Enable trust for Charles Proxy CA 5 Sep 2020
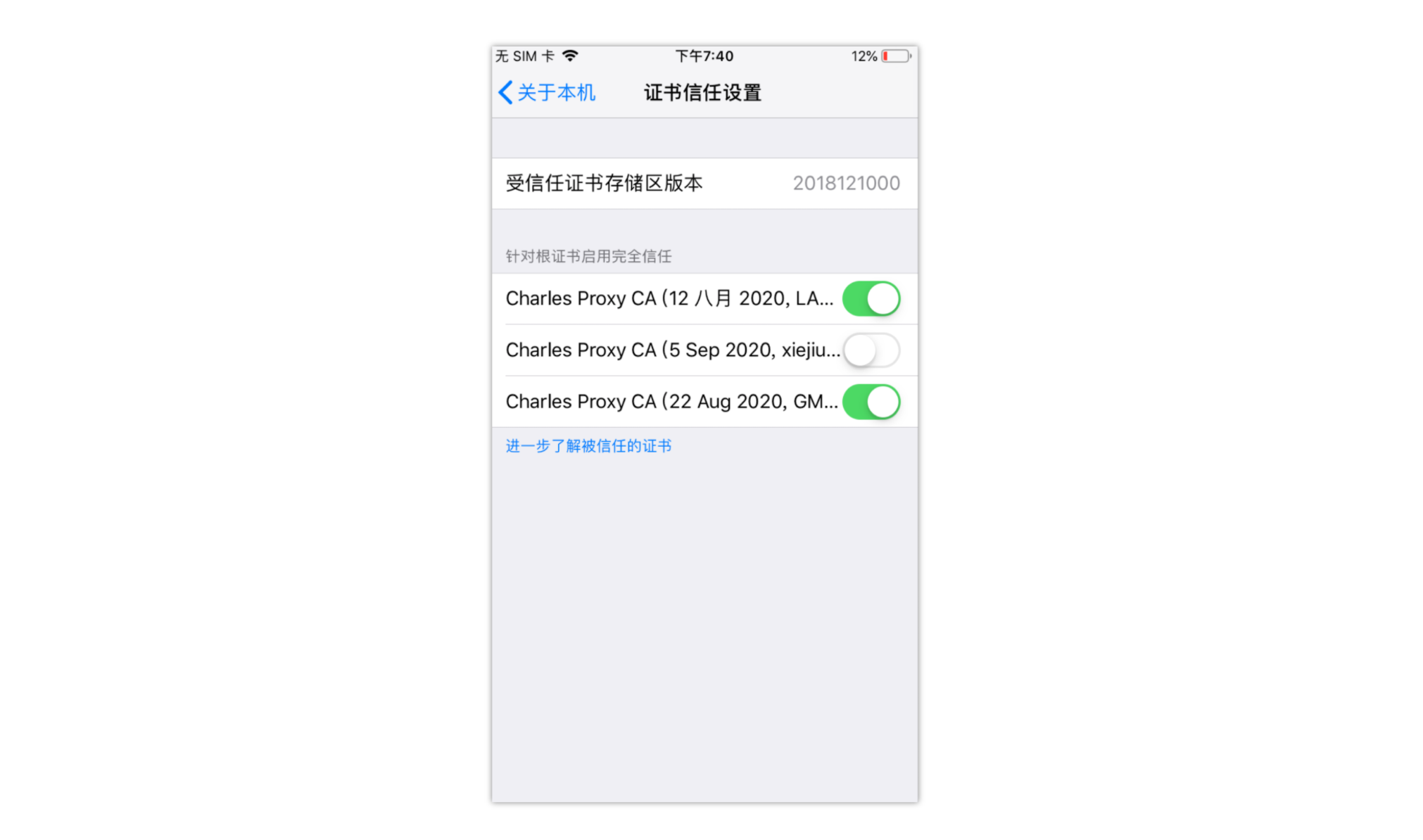This screenshot has width=1423, height=840. (x=871, y=350)
